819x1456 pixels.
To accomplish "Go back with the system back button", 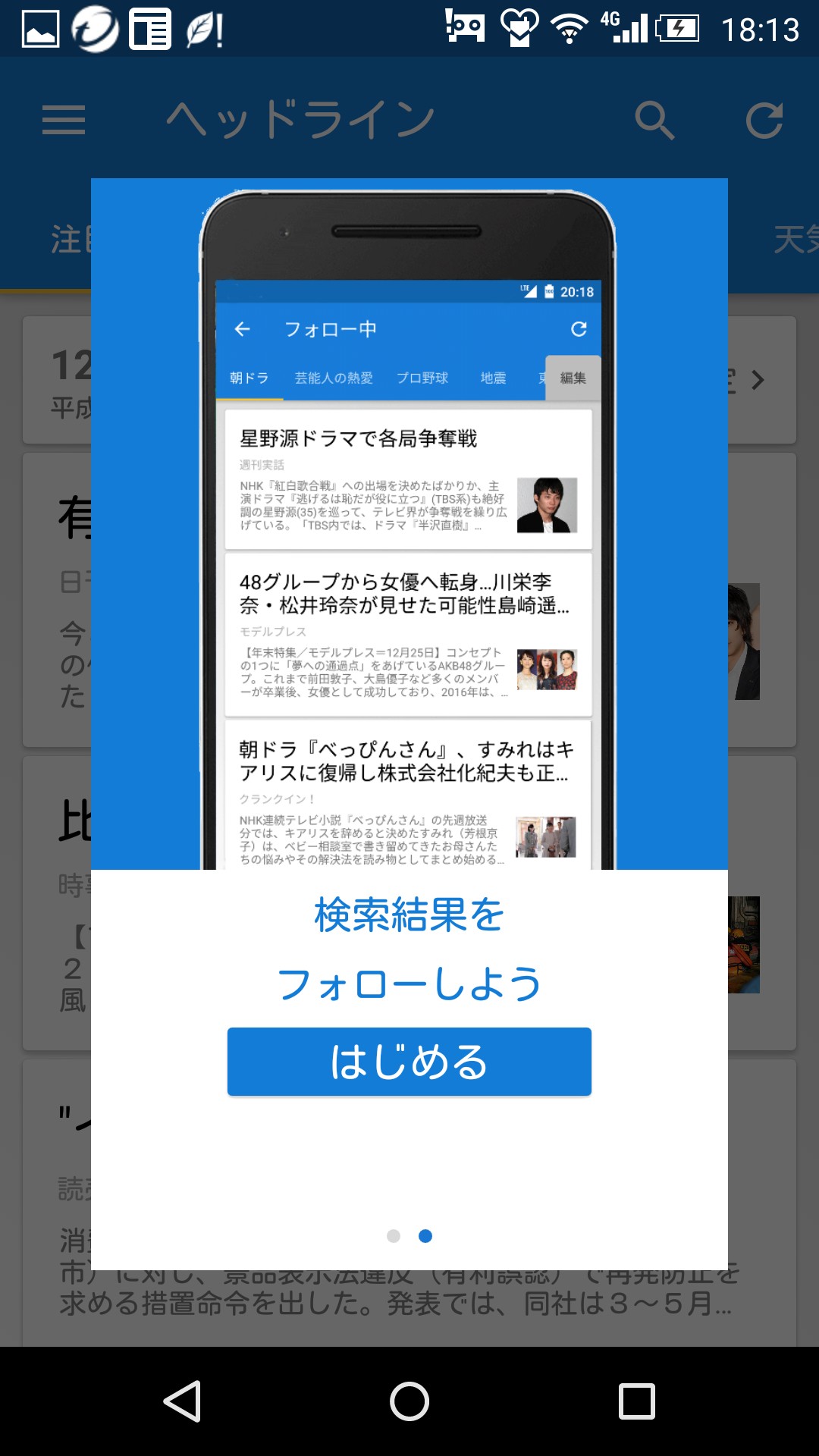I will click(183, 1401).
